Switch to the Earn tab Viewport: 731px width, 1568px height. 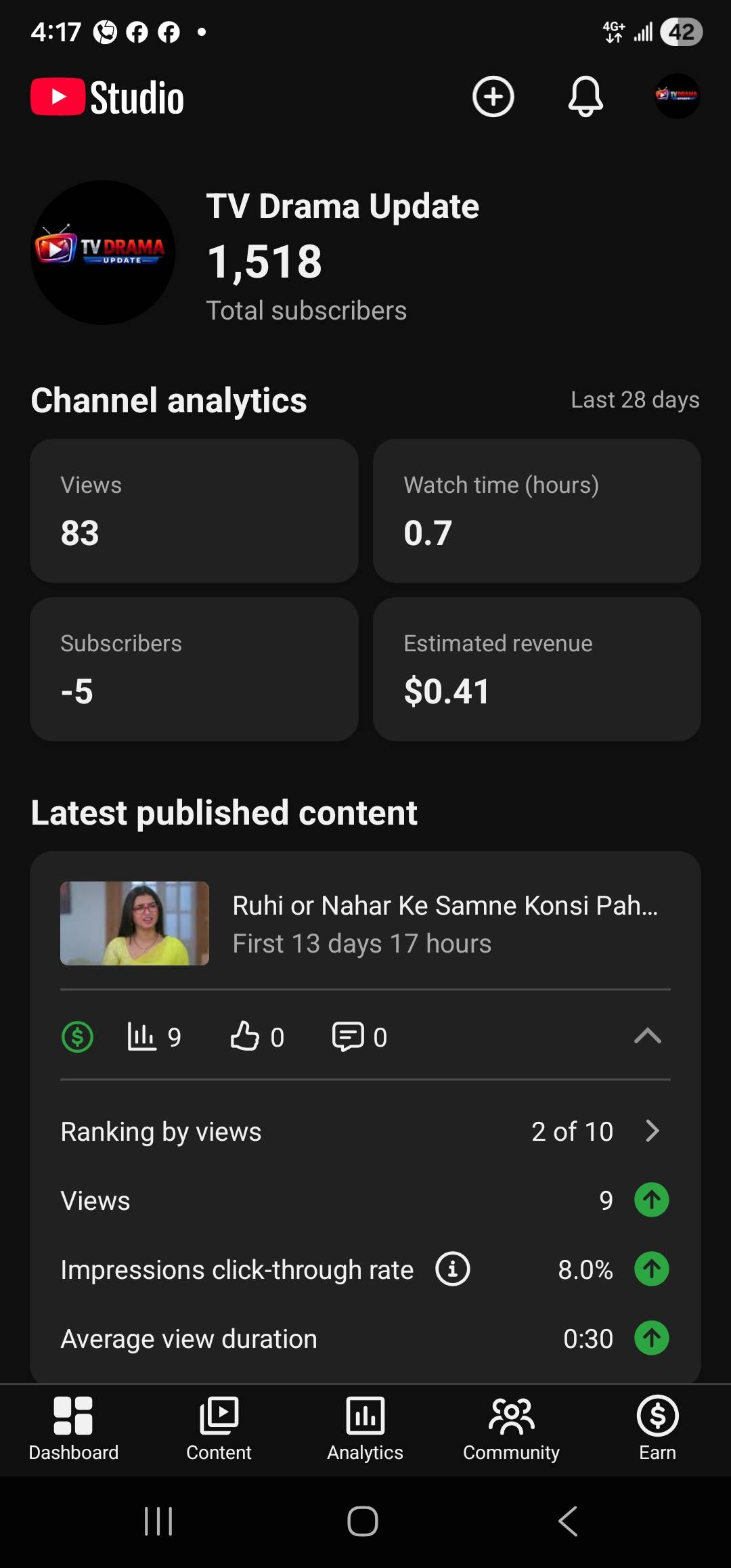[x=657, y=1429]
